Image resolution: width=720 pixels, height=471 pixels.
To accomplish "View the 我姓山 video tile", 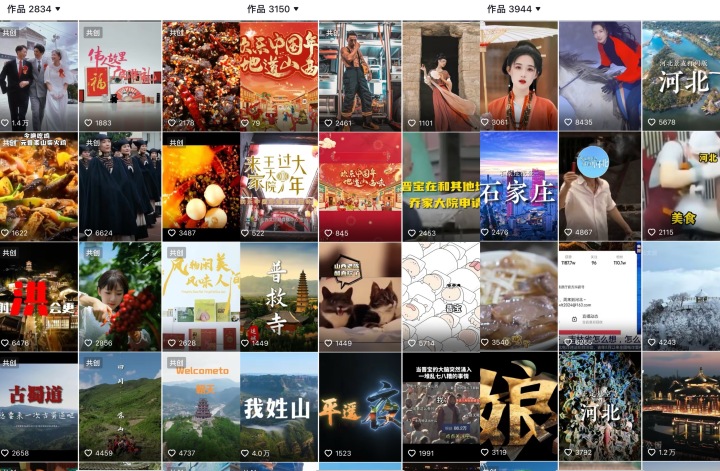I will point(279,406).
